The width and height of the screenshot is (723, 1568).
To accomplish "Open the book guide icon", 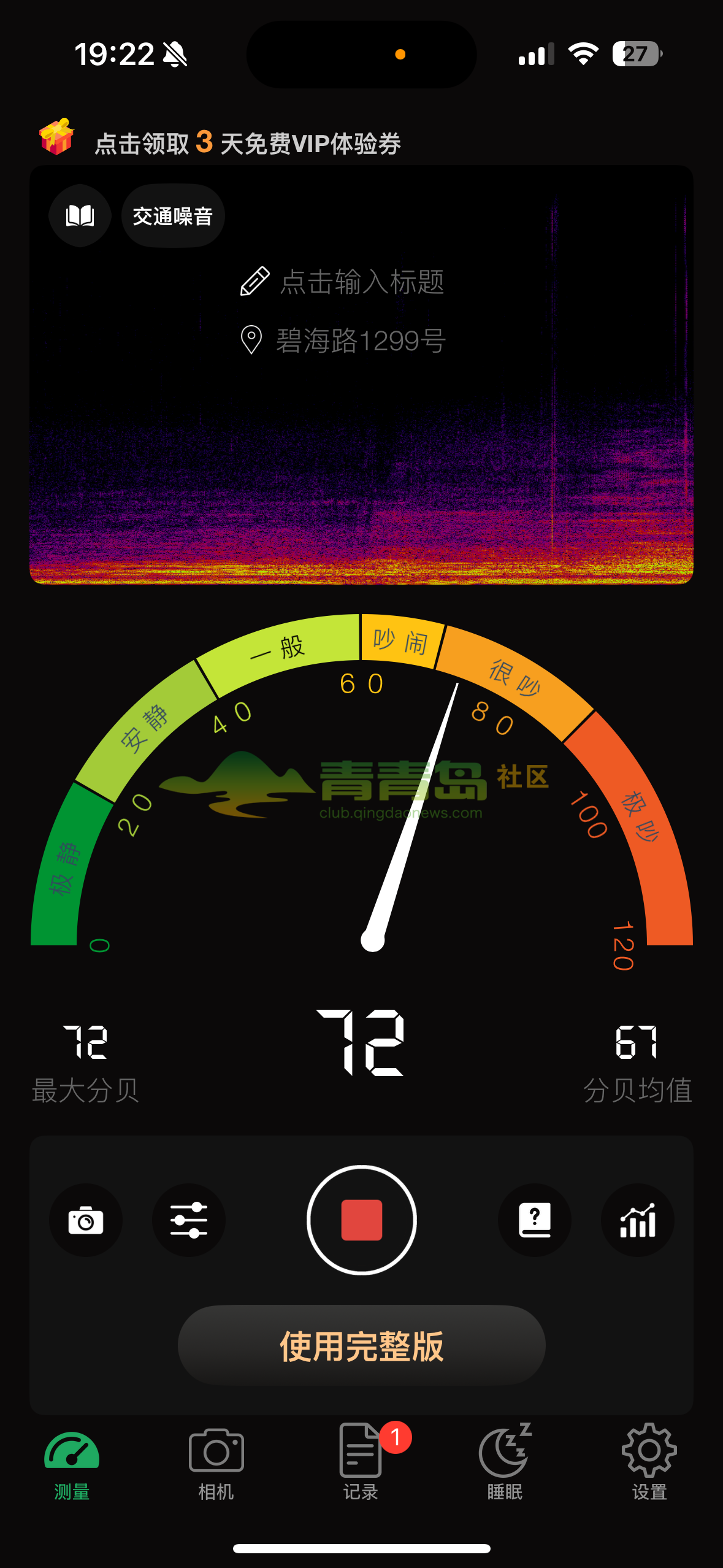I will tap(80, 216).
